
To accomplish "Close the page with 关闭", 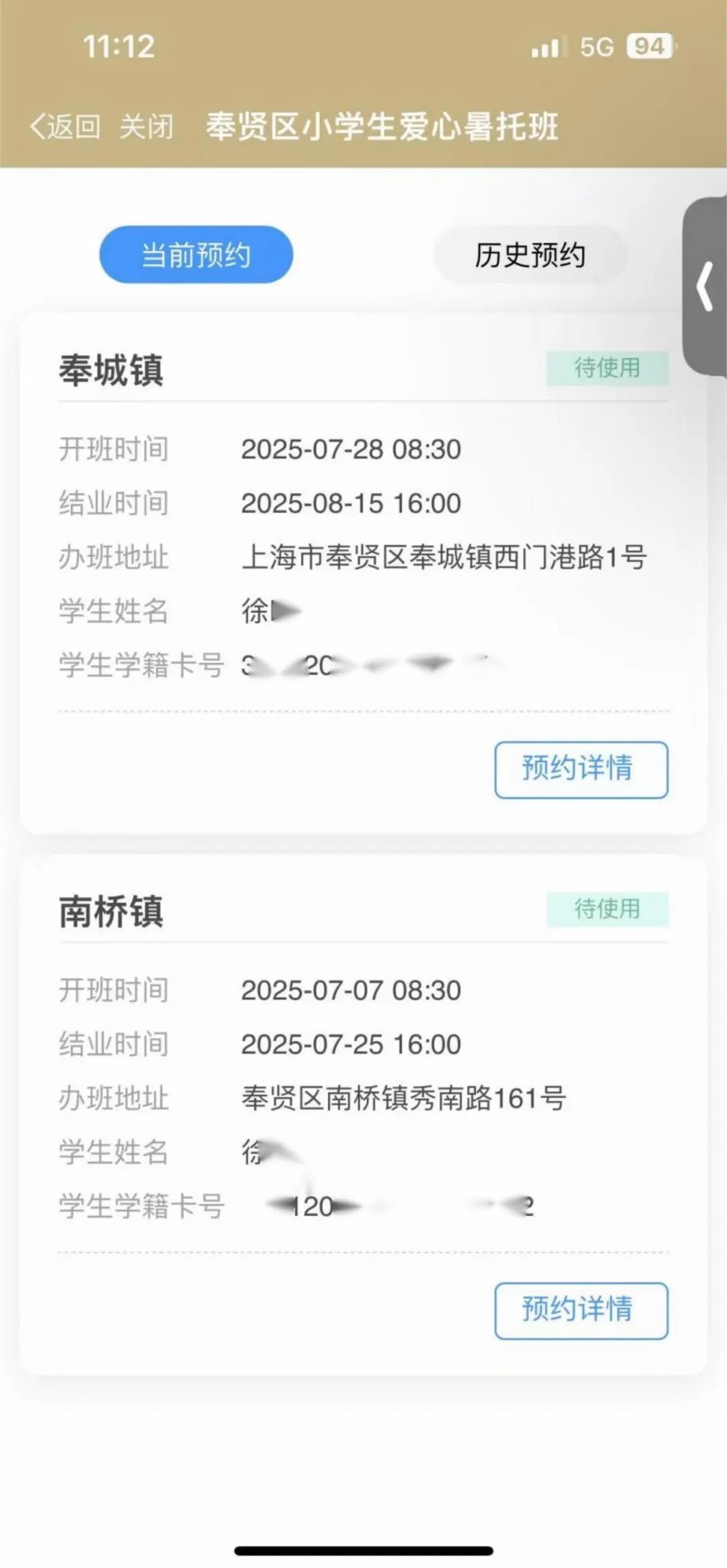I will tap(147, 127).
